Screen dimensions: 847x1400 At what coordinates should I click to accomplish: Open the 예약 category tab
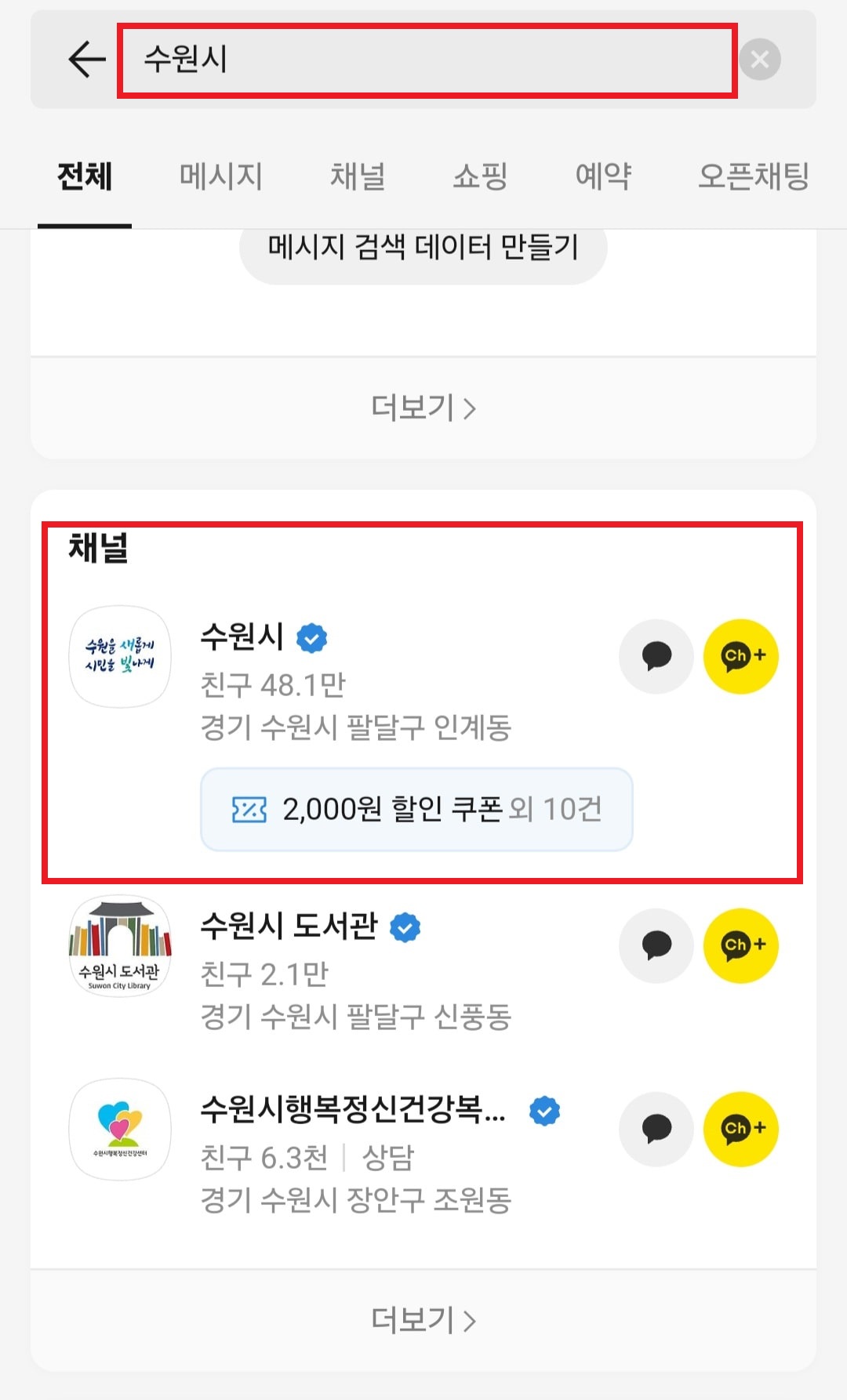604,177
